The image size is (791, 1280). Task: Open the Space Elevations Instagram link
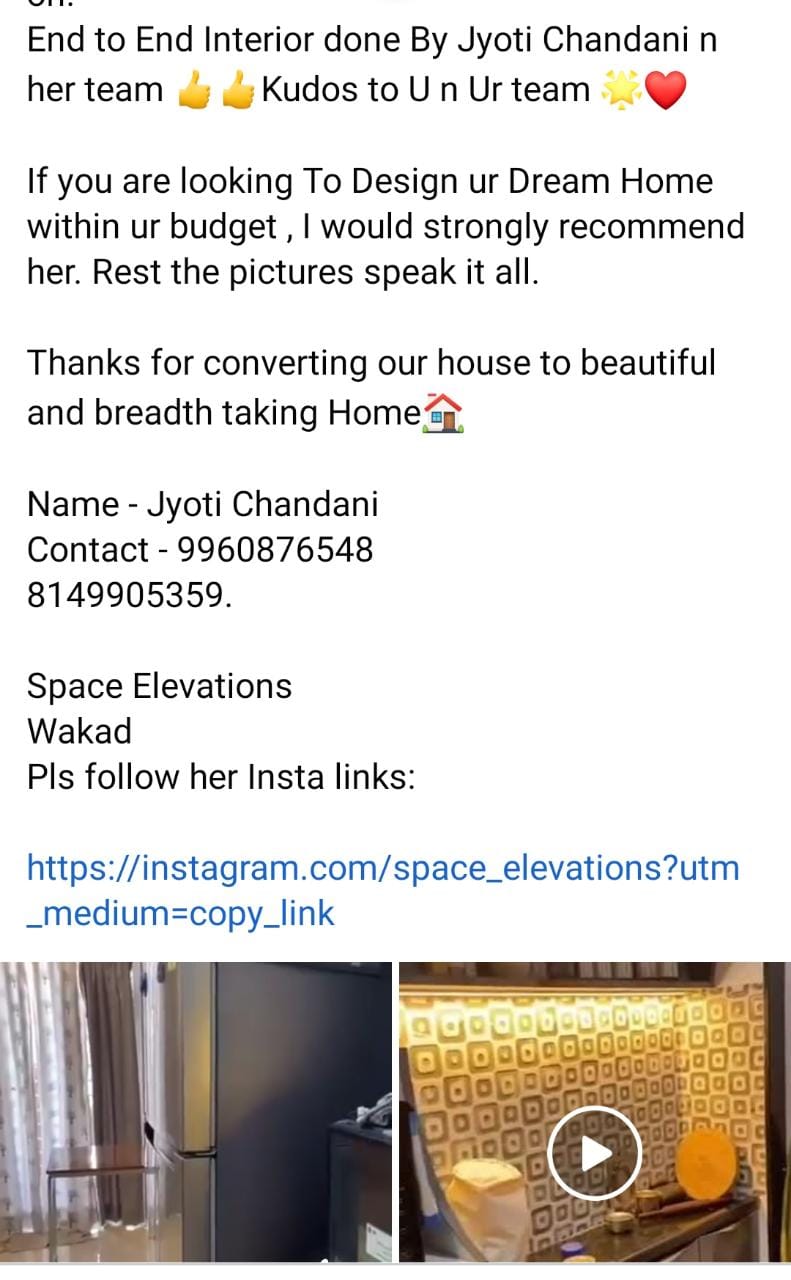[382, 868]
